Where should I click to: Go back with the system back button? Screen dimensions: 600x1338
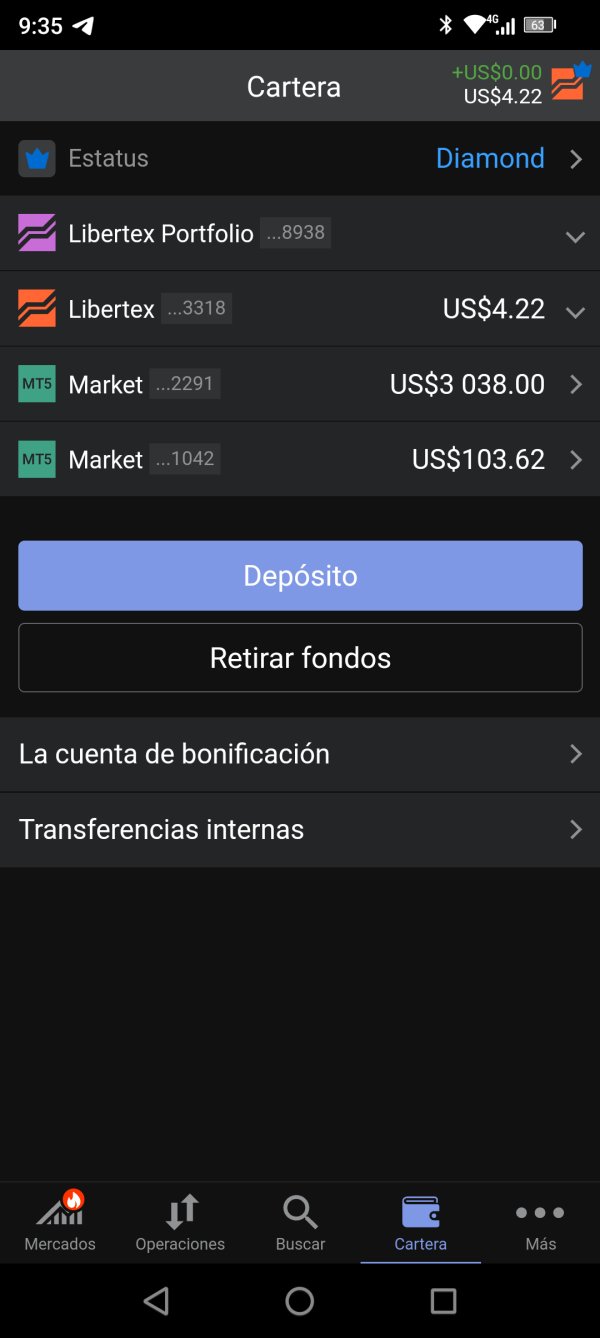156,1300
